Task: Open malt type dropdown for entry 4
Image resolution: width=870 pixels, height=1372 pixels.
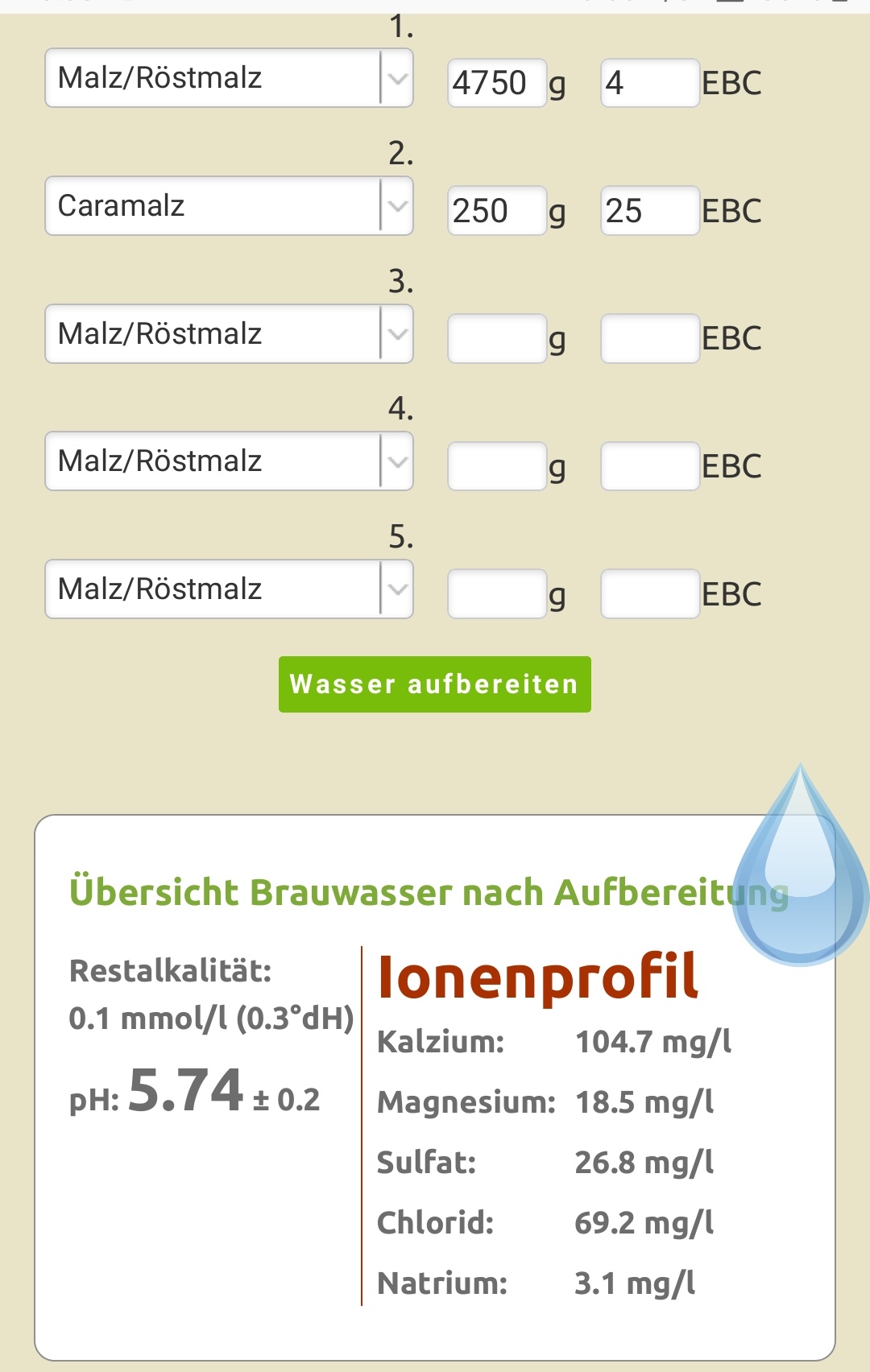Action: (229, 461)
